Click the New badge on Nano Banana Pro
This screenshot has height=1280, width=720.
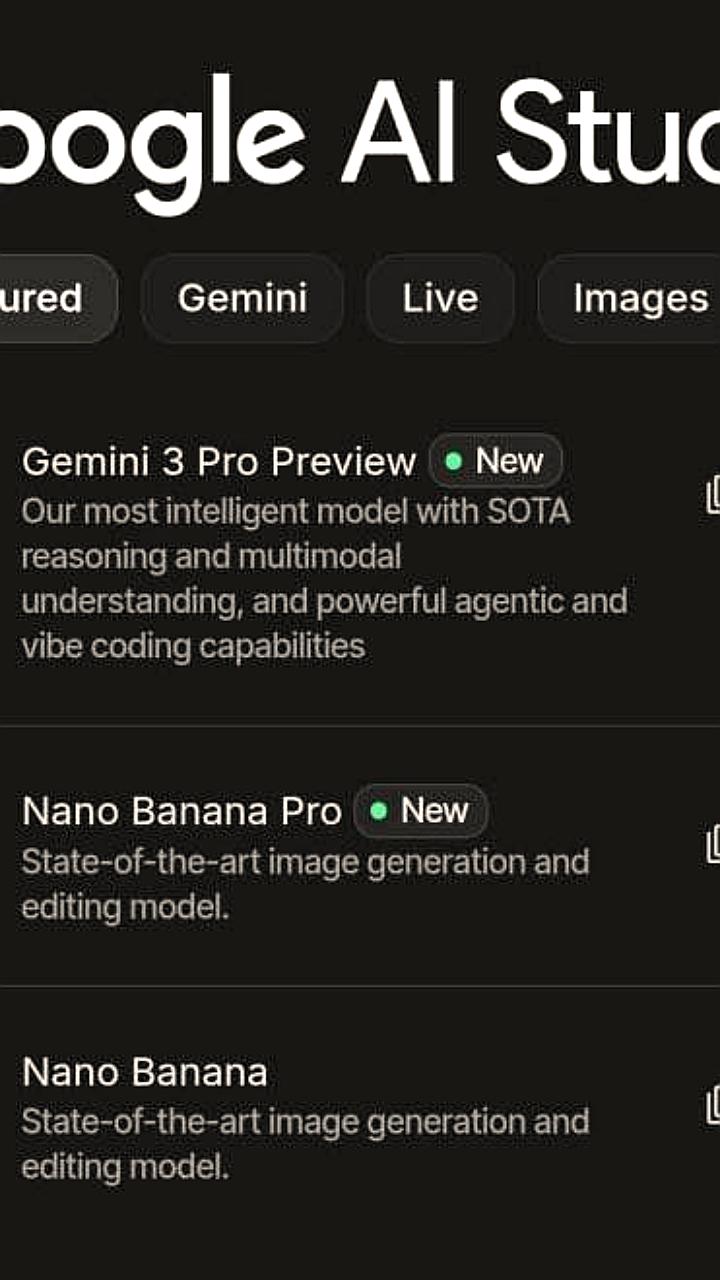pyautogui.click(x=420, y=811)
